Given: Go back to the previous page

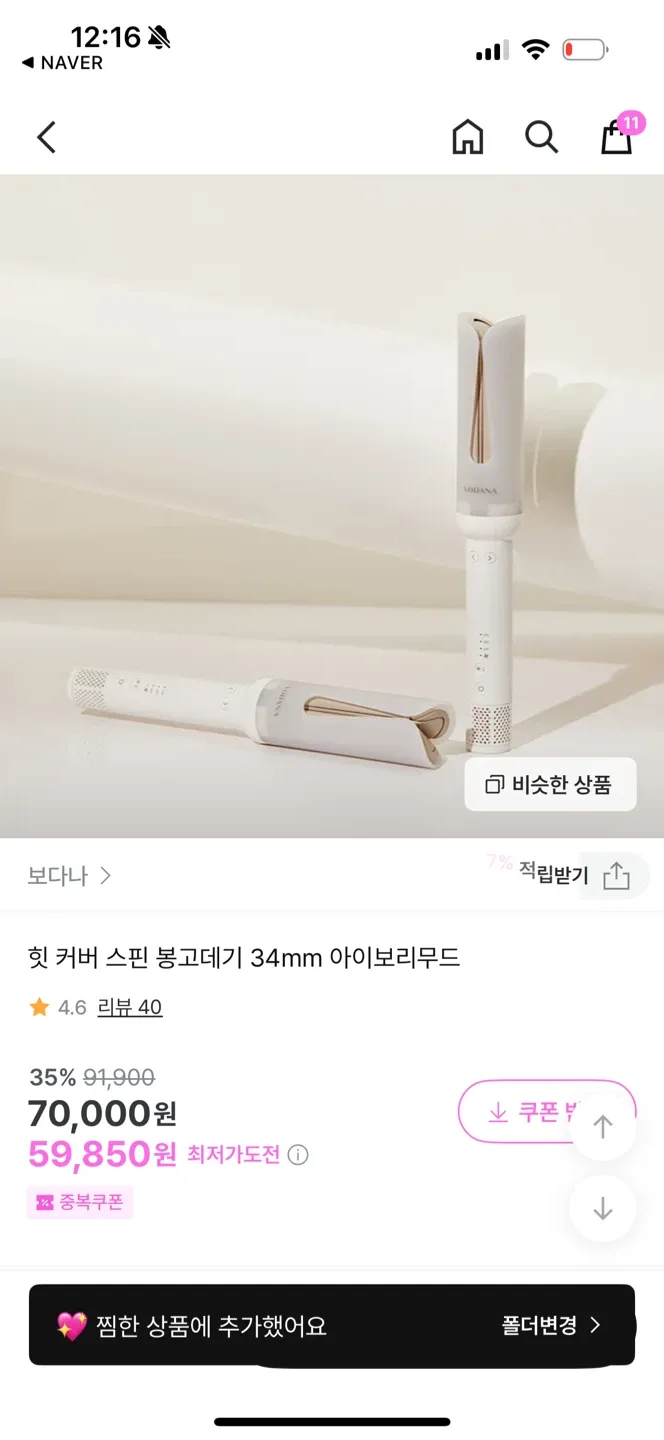Looking at the screenshot, I should (x=46, y=137).
